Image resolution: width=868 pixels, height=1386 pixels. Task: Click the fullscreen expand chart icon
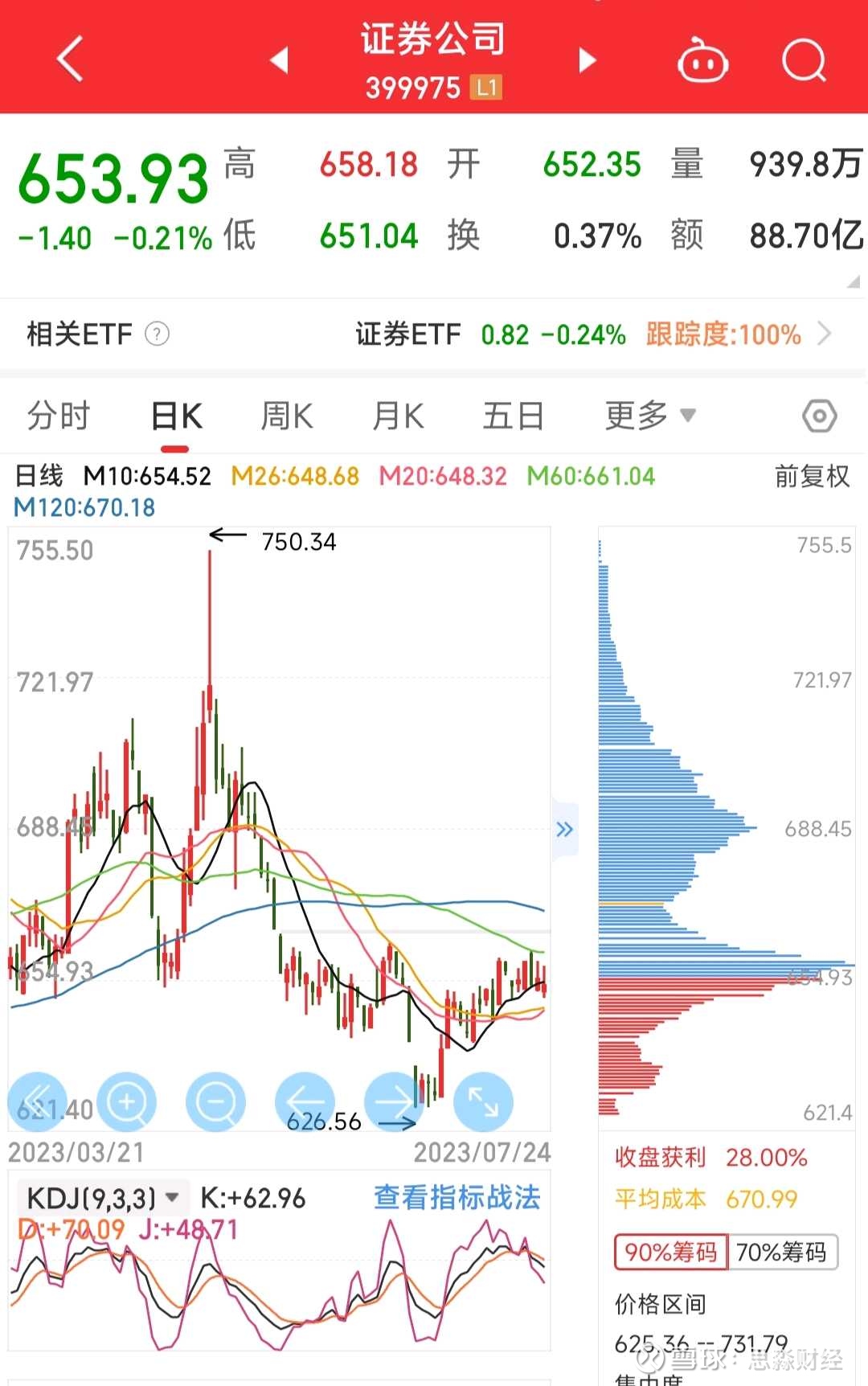[482, 1102]
